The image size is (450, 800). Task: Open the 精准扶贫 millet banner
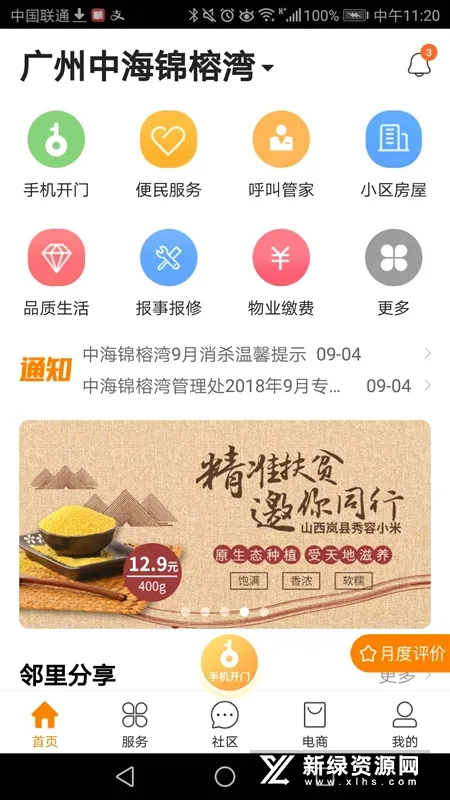(225, 524)
